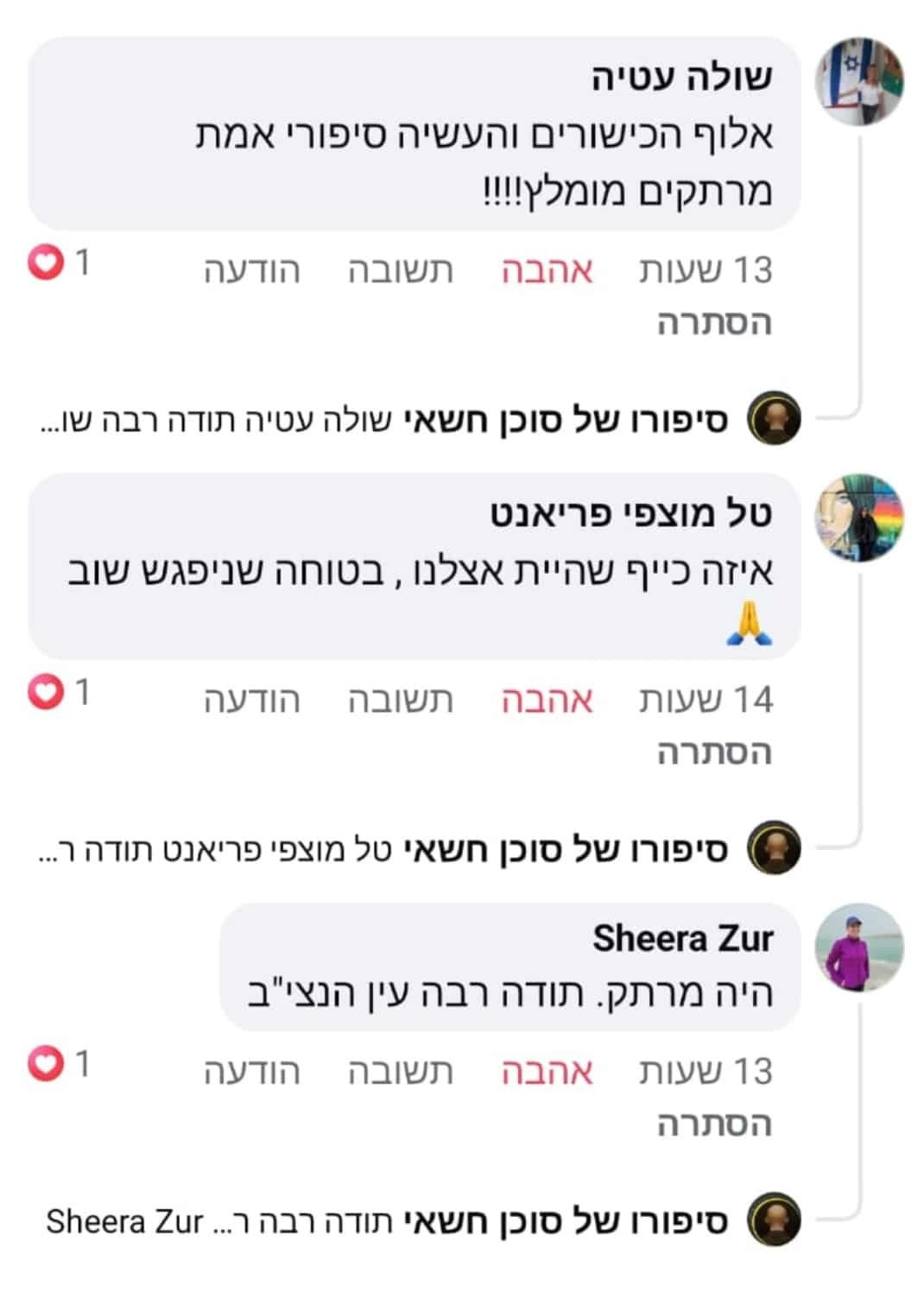Choose הסתרה under טל מוצפי פריאנט's comment
924x1294 pixels.
click(x=714, y=753)
